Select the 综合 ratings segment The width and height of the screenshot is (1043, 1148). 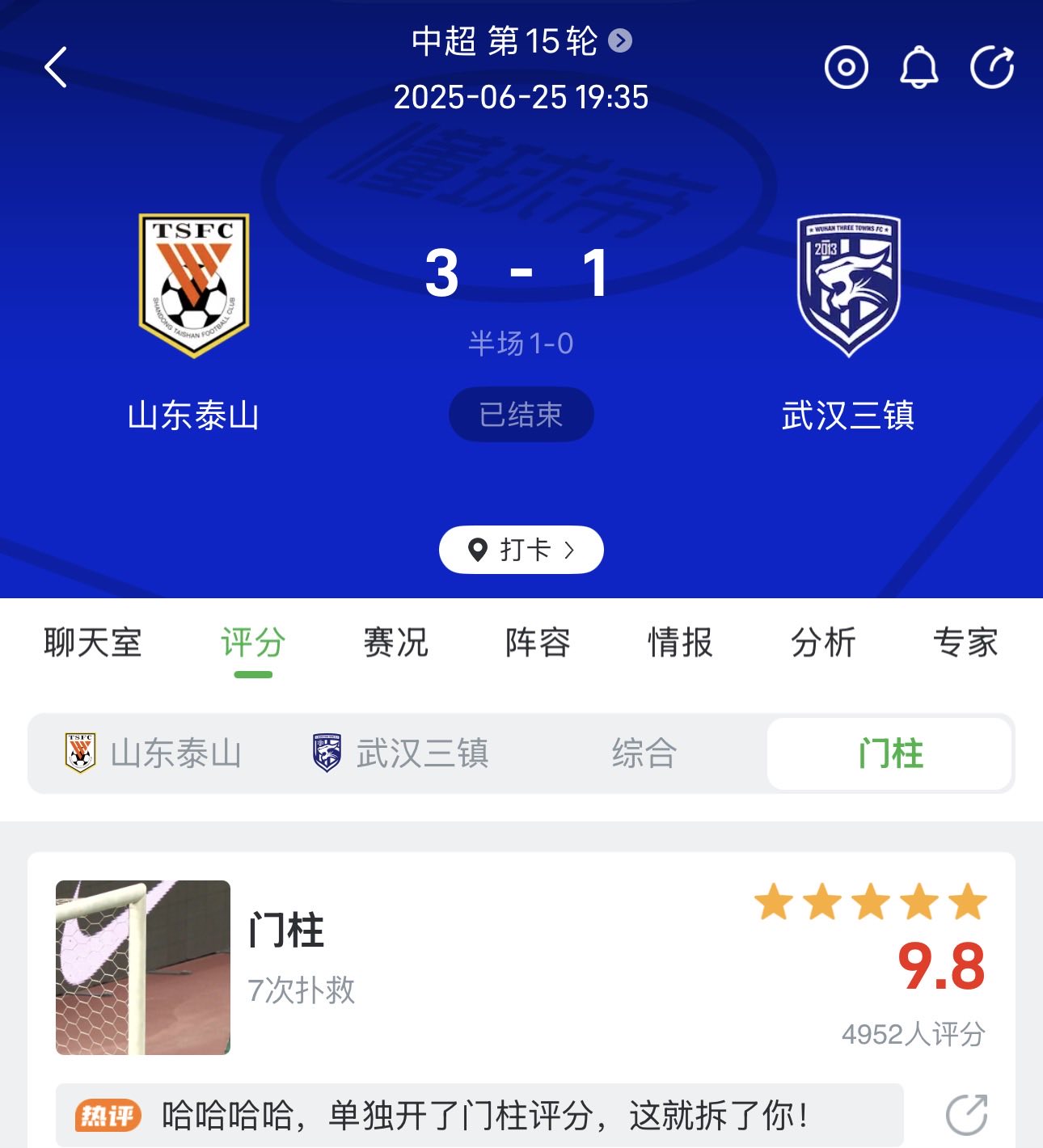pyautogui.click(x=644, y=753)
